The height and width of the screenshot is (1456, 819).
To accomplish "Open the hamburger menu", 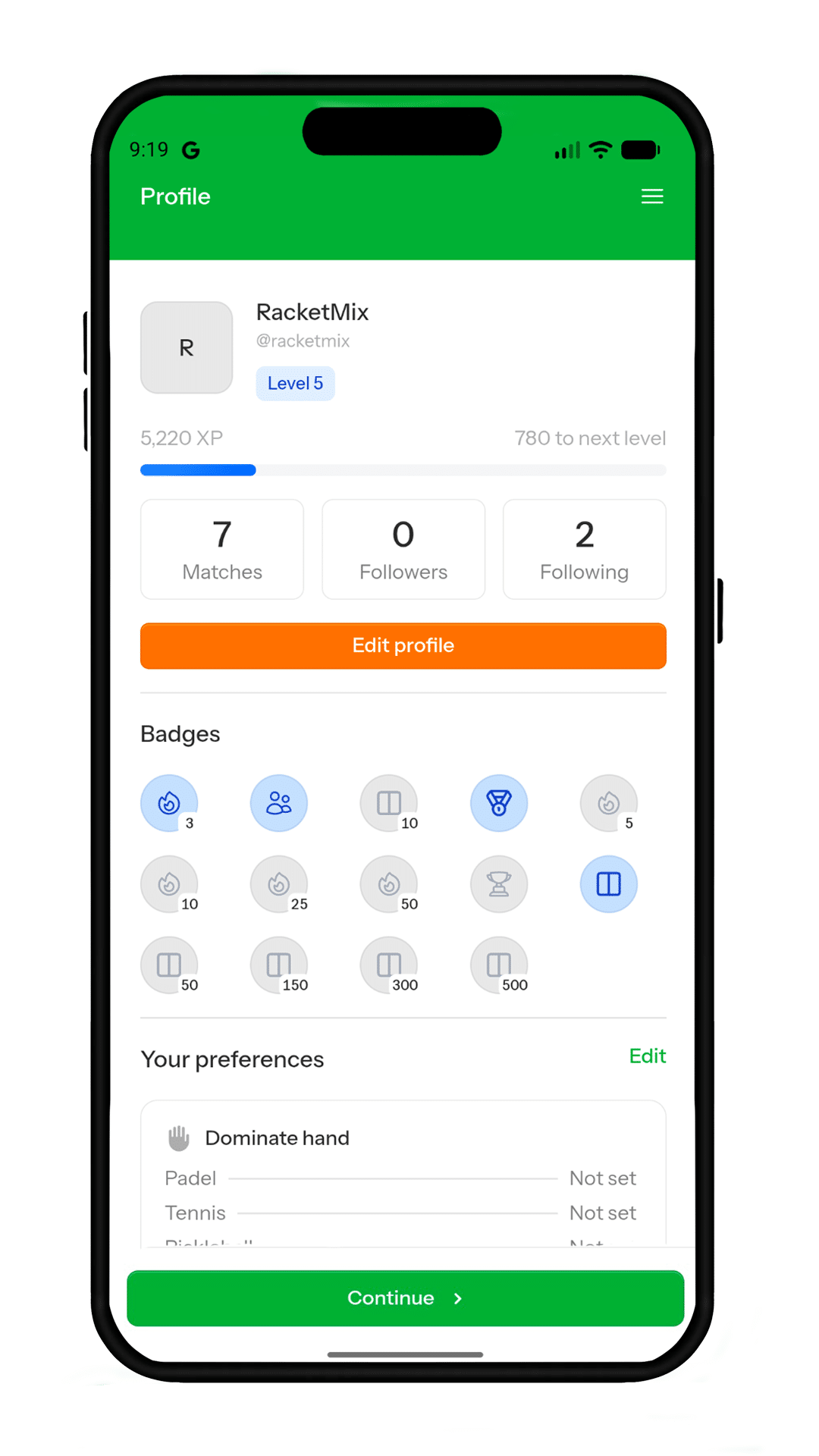I will coord(652,196).
